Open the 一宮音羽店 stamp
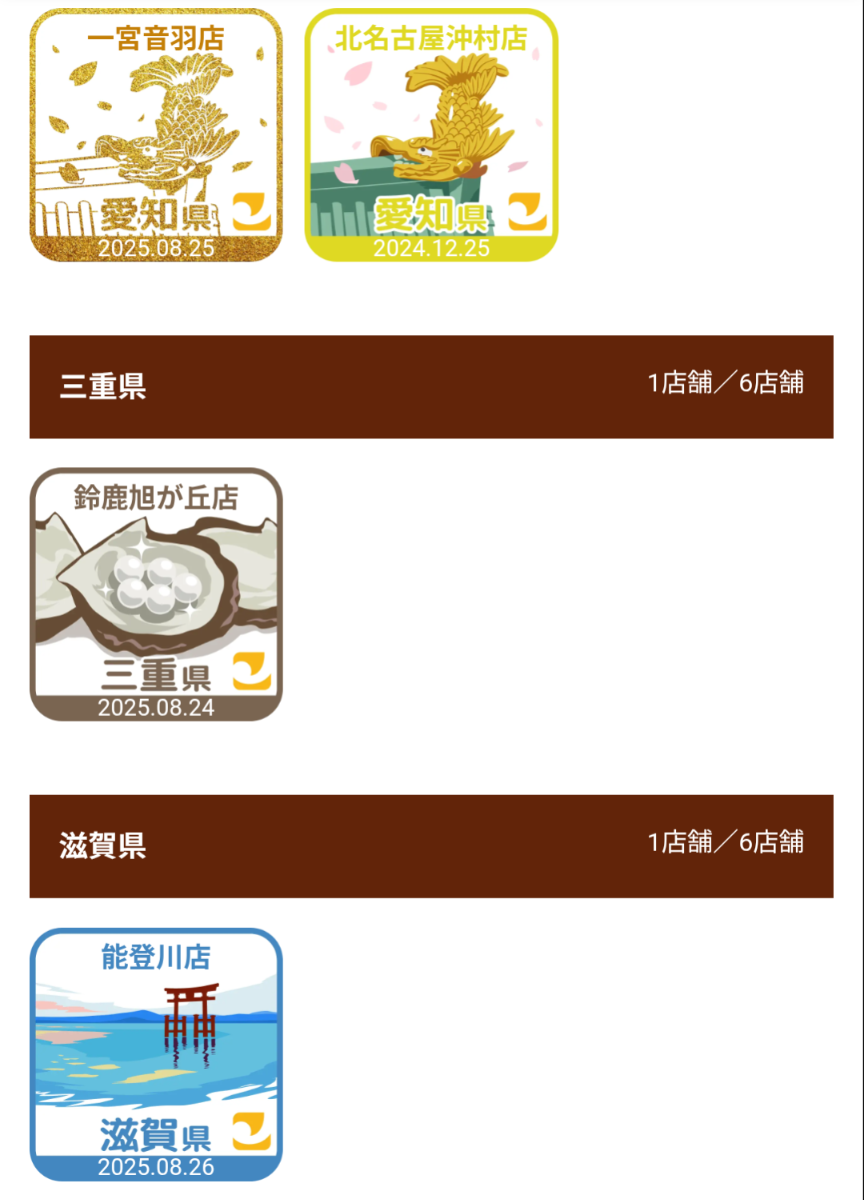 156,136
